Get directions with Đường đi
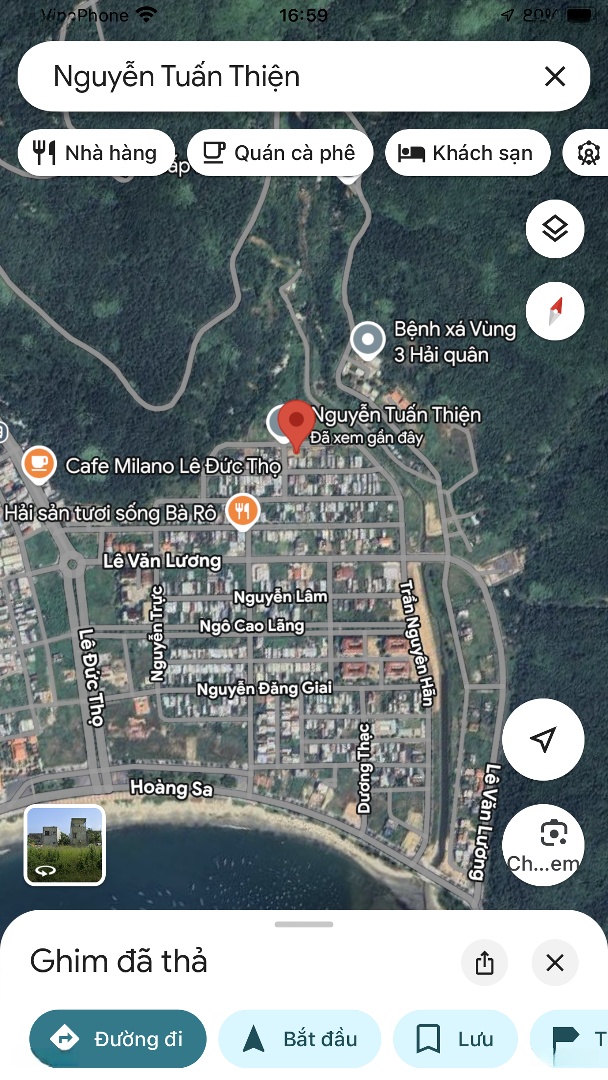 [x=118, y=1039]
